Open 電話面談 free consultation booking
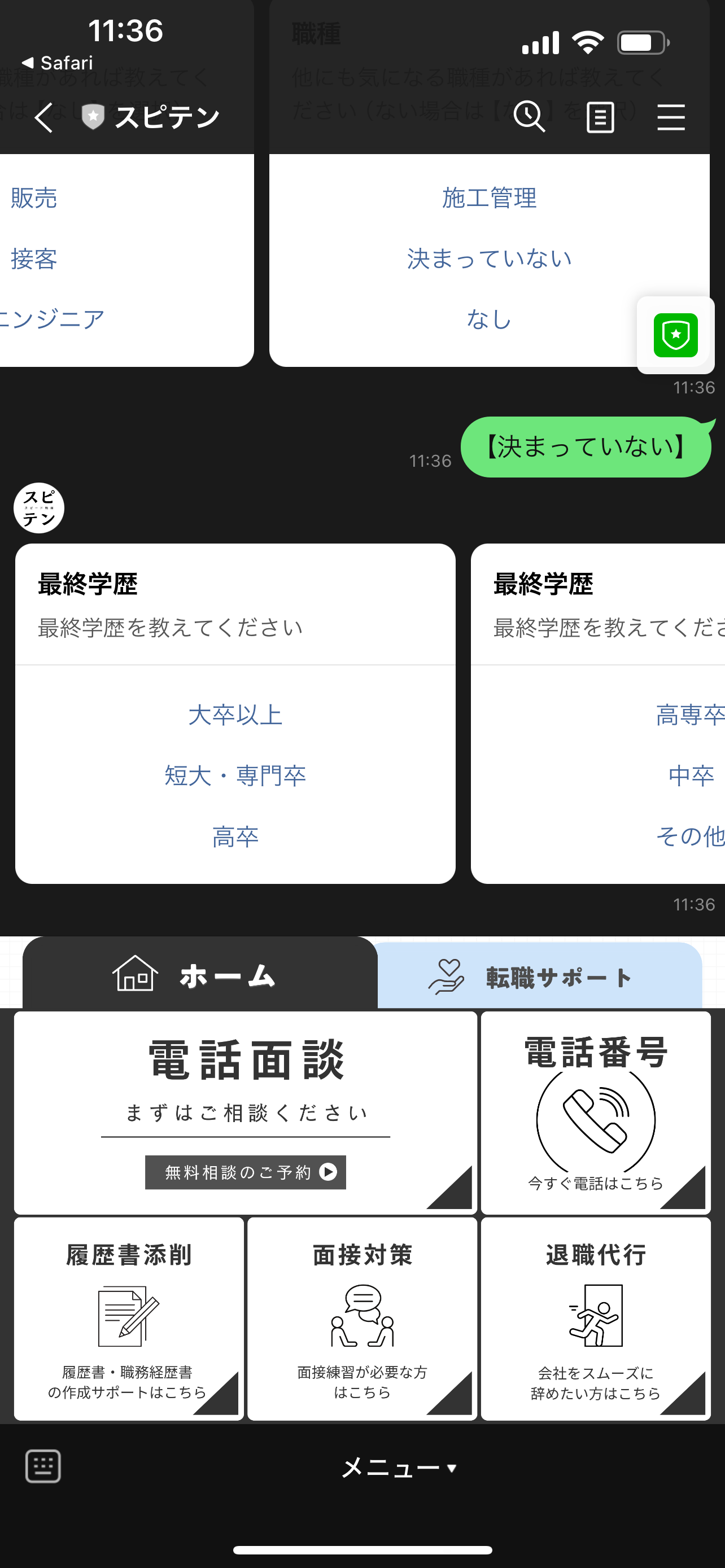 [x=245, y=1172]
